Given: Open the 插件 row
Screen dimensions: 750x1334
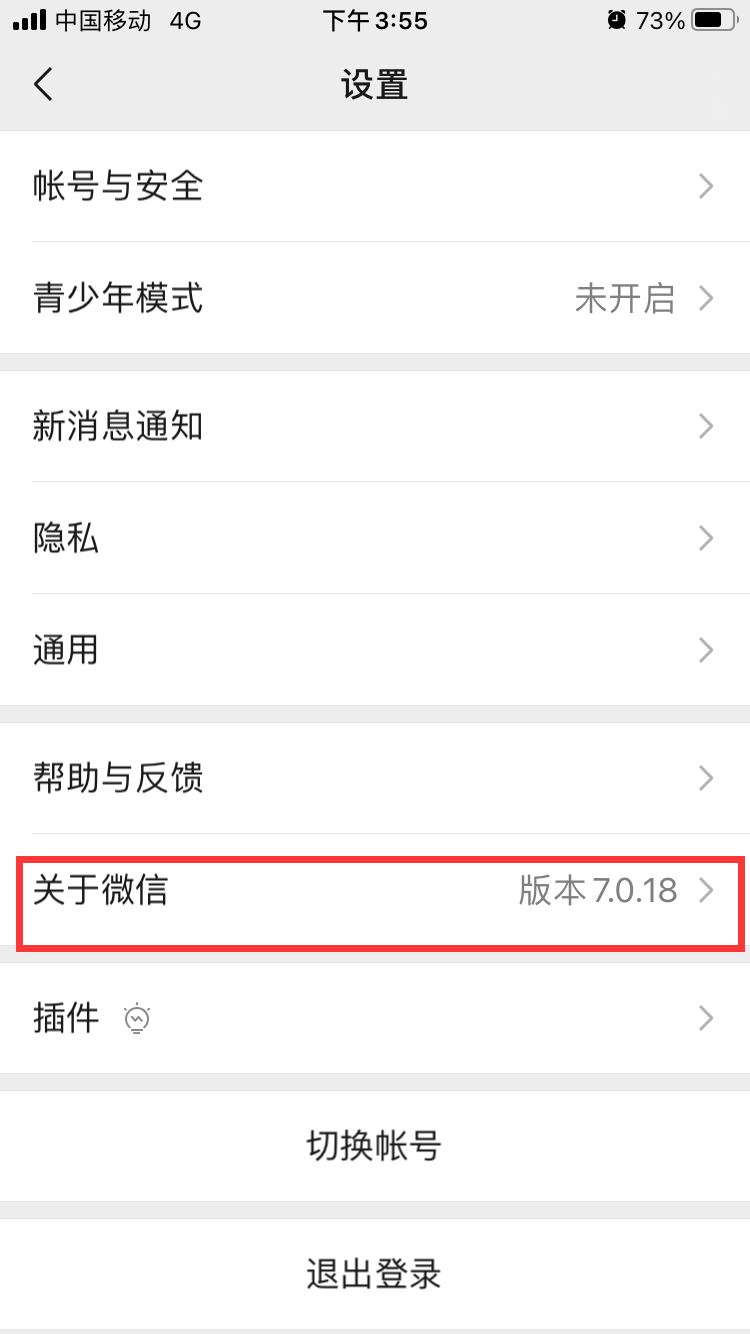Looking at the screenshot, I should (x=375, y=1018).
